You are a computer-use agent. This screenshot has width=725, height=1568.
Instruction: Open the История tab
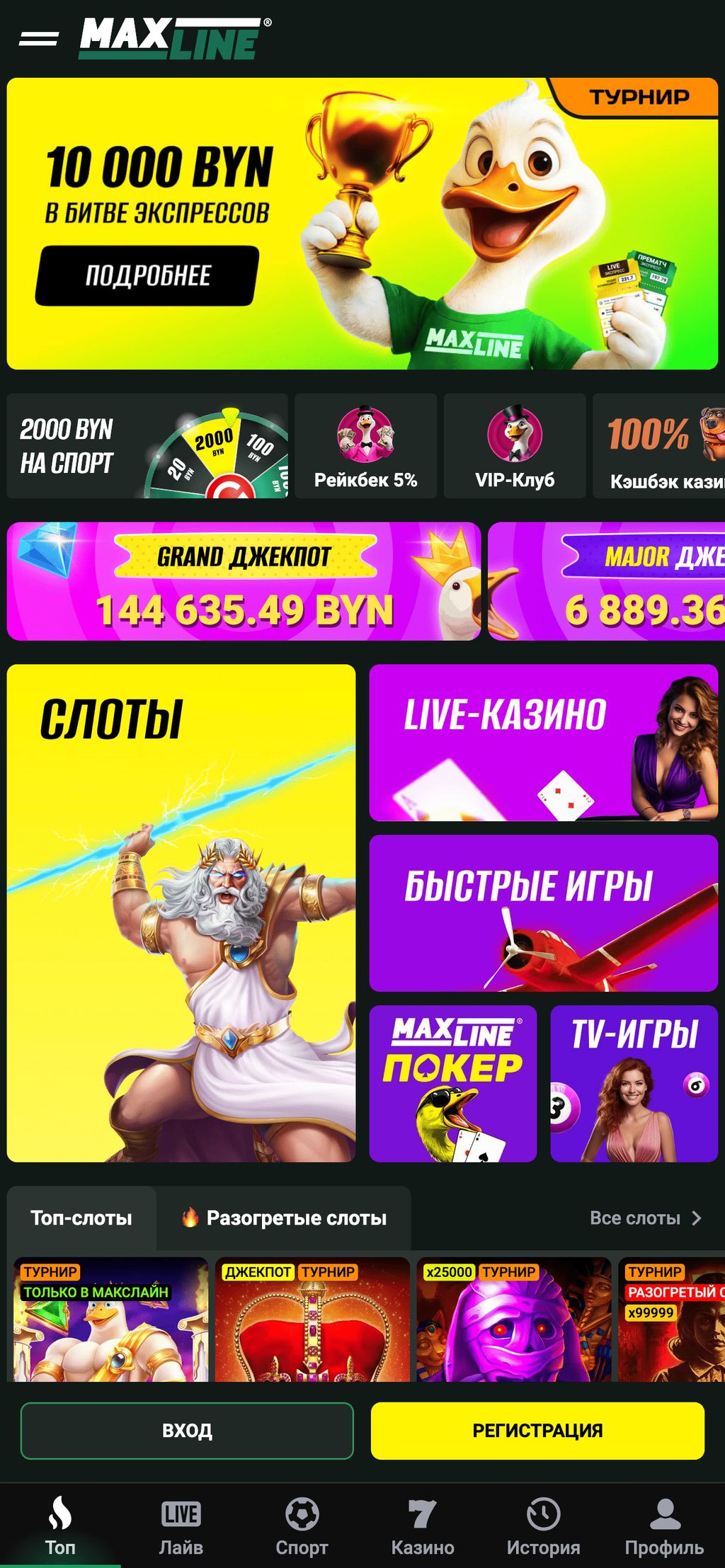point(543,1528)
